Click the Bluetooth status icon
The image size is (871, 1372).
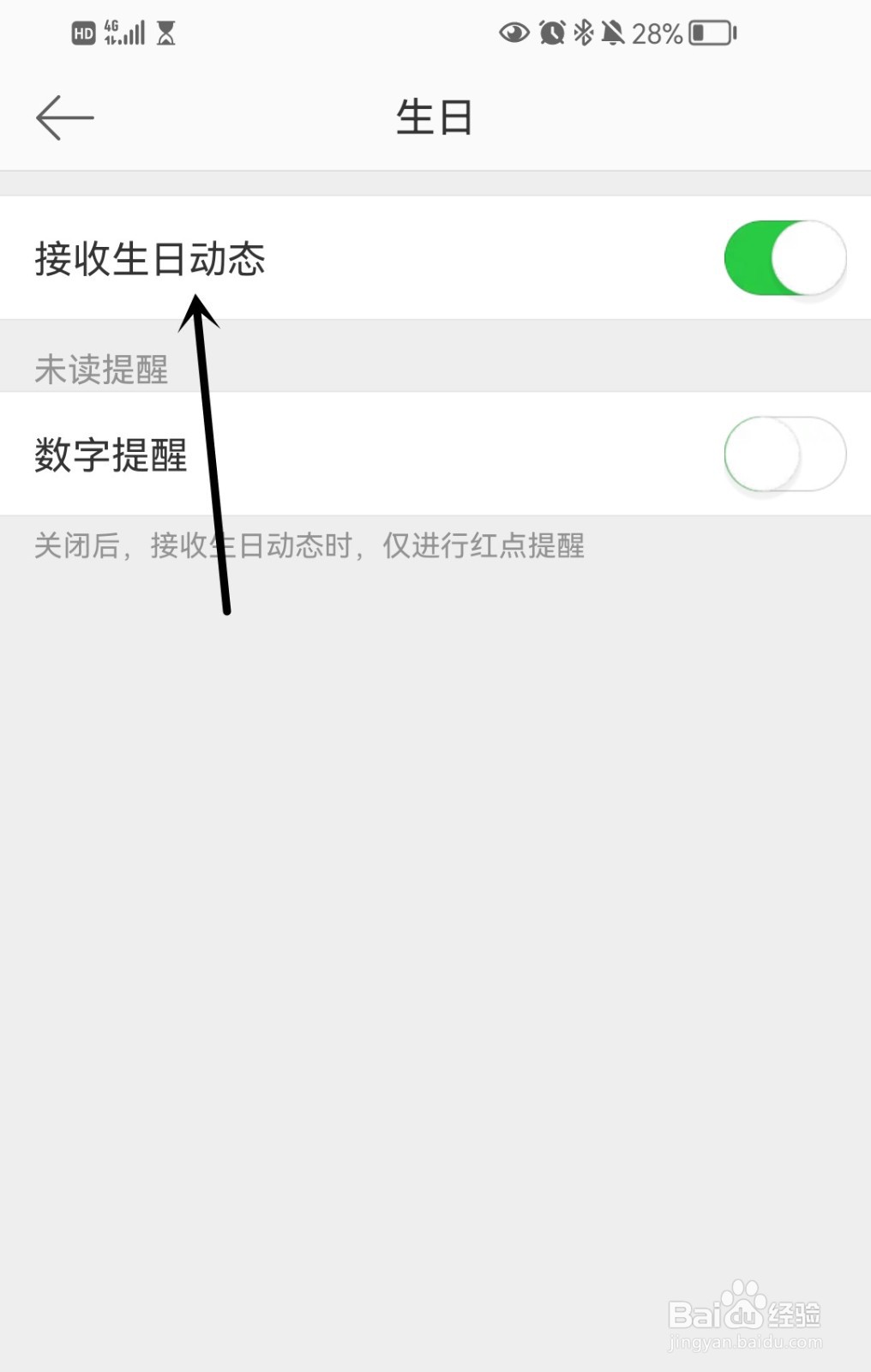(585, 33)
